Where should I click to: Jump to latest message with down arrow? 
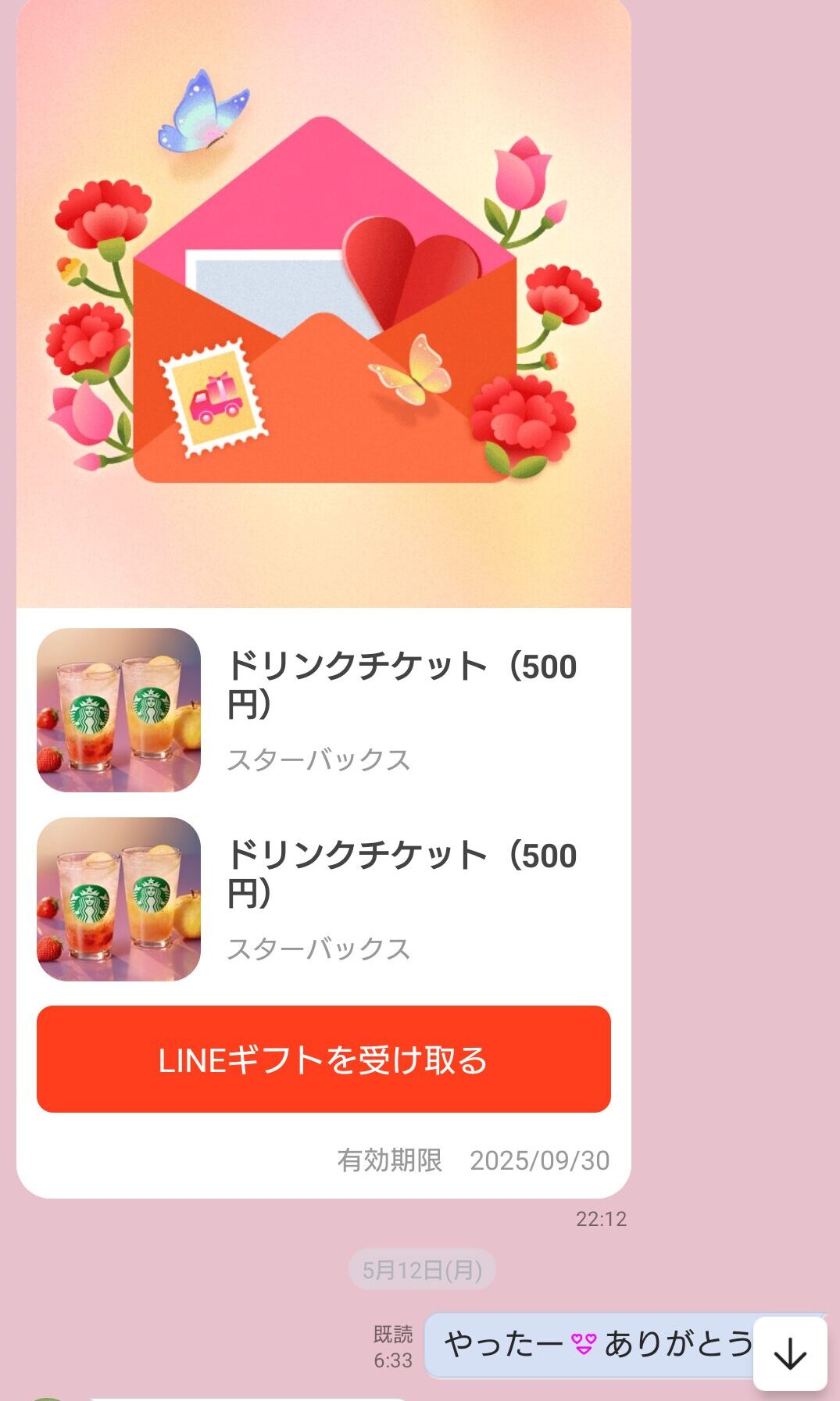tap(790, 1353)
